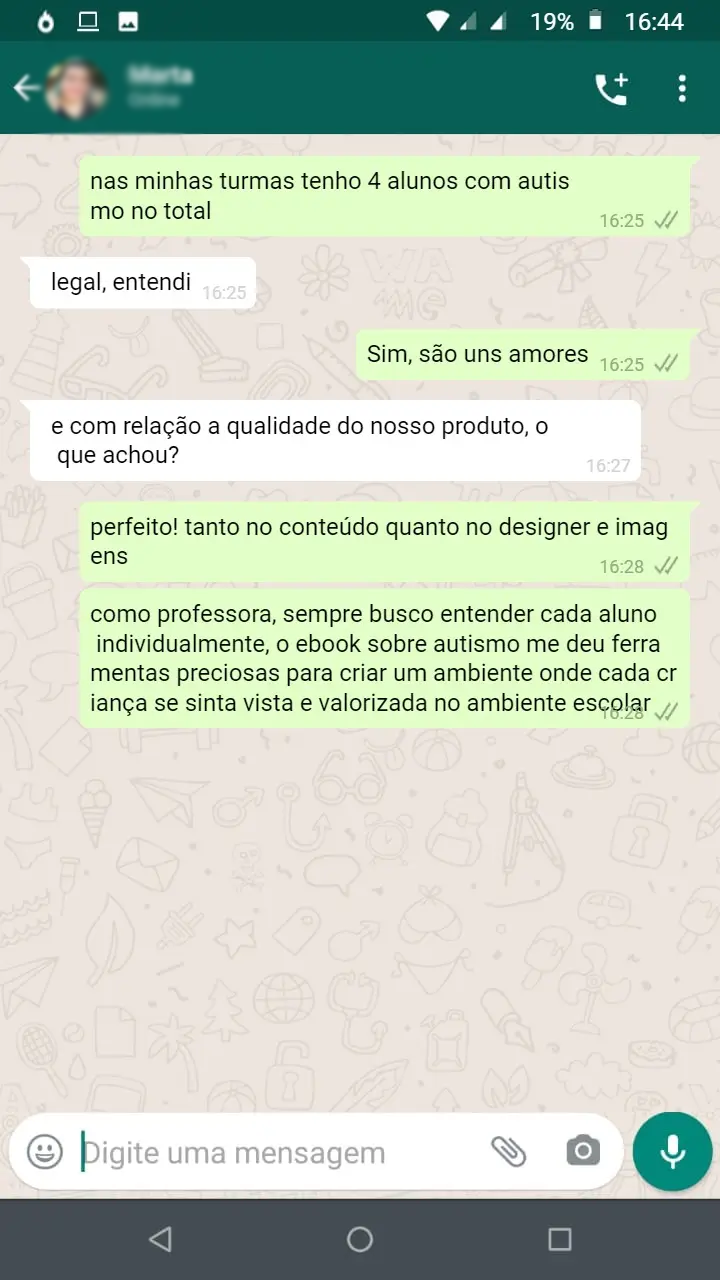Viewport: 720px width, 1280px height.
Task: Open recent apps from navigation bar
Action: point(560,1240)
